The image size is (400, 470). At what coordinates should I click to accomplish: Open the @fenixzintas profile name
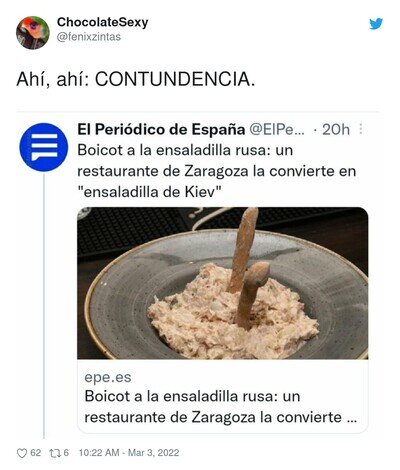pyautogui.click(x=89, y=37)
